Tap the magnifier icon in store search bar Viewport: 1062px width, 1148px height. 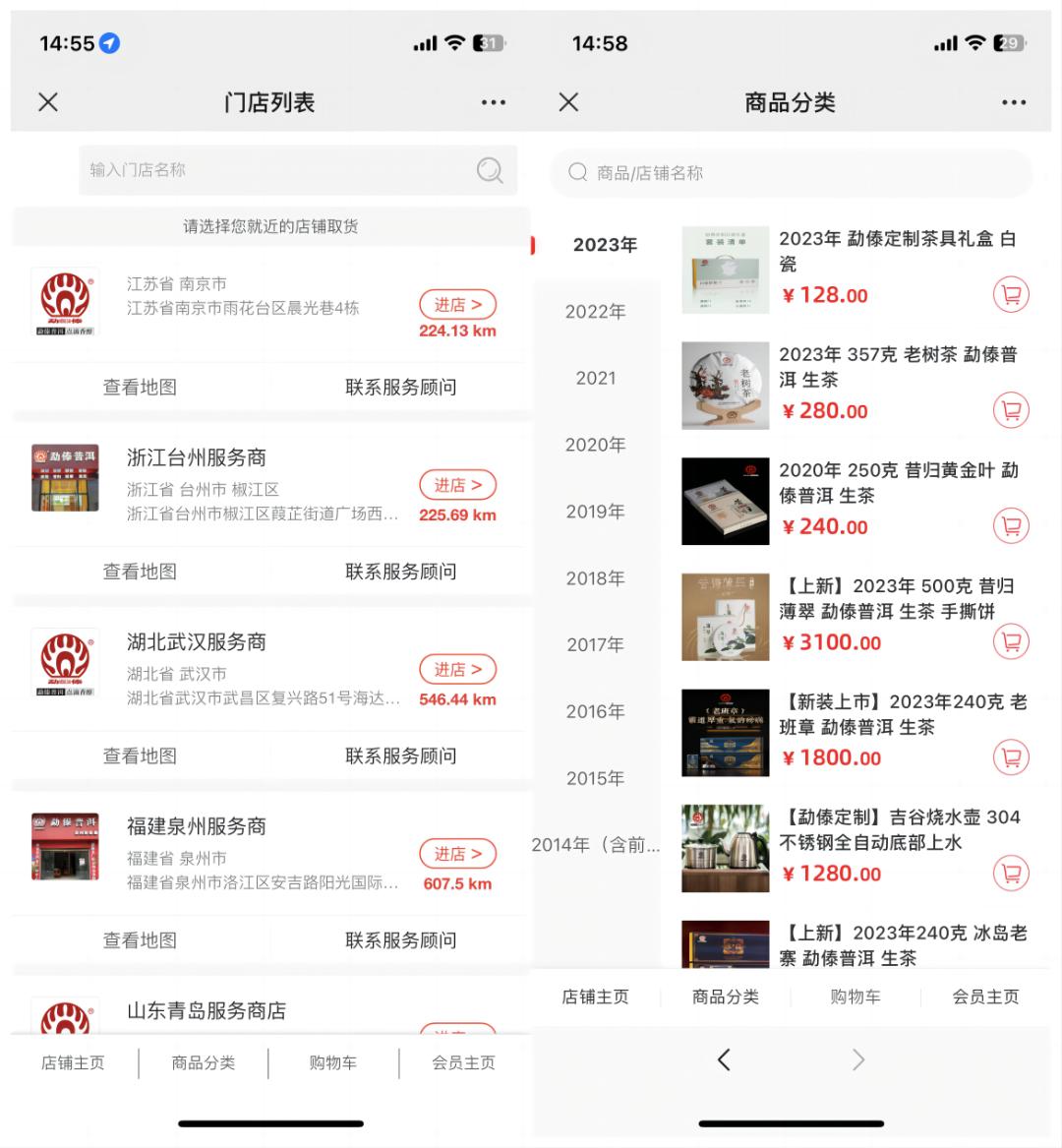[x=489, y=169]
